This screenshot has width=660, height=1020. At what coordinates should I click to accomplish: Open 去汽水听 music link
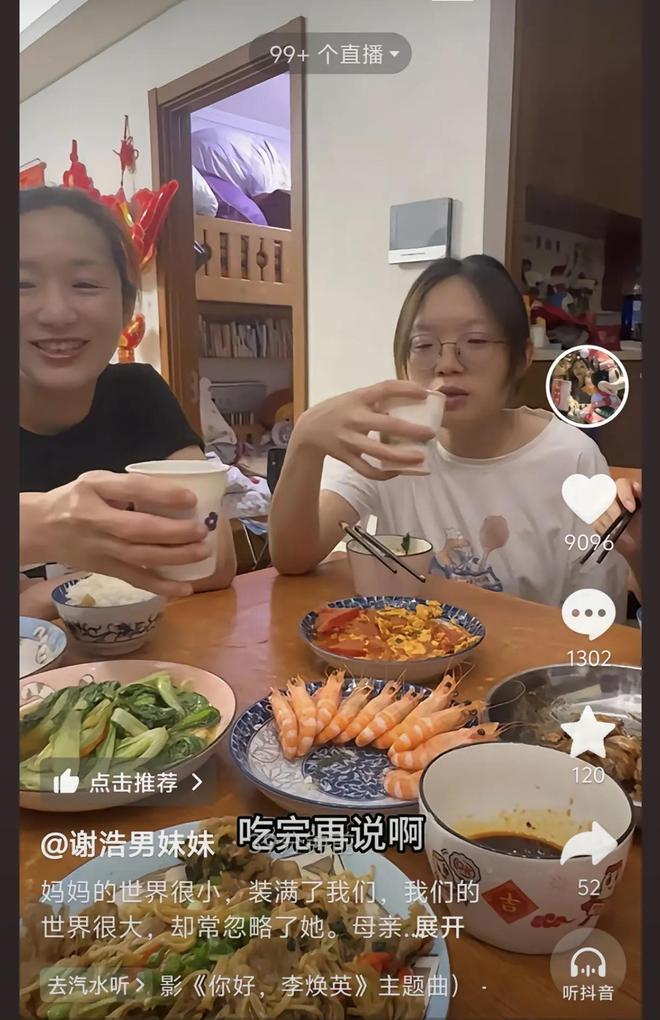tap(96, 985)
